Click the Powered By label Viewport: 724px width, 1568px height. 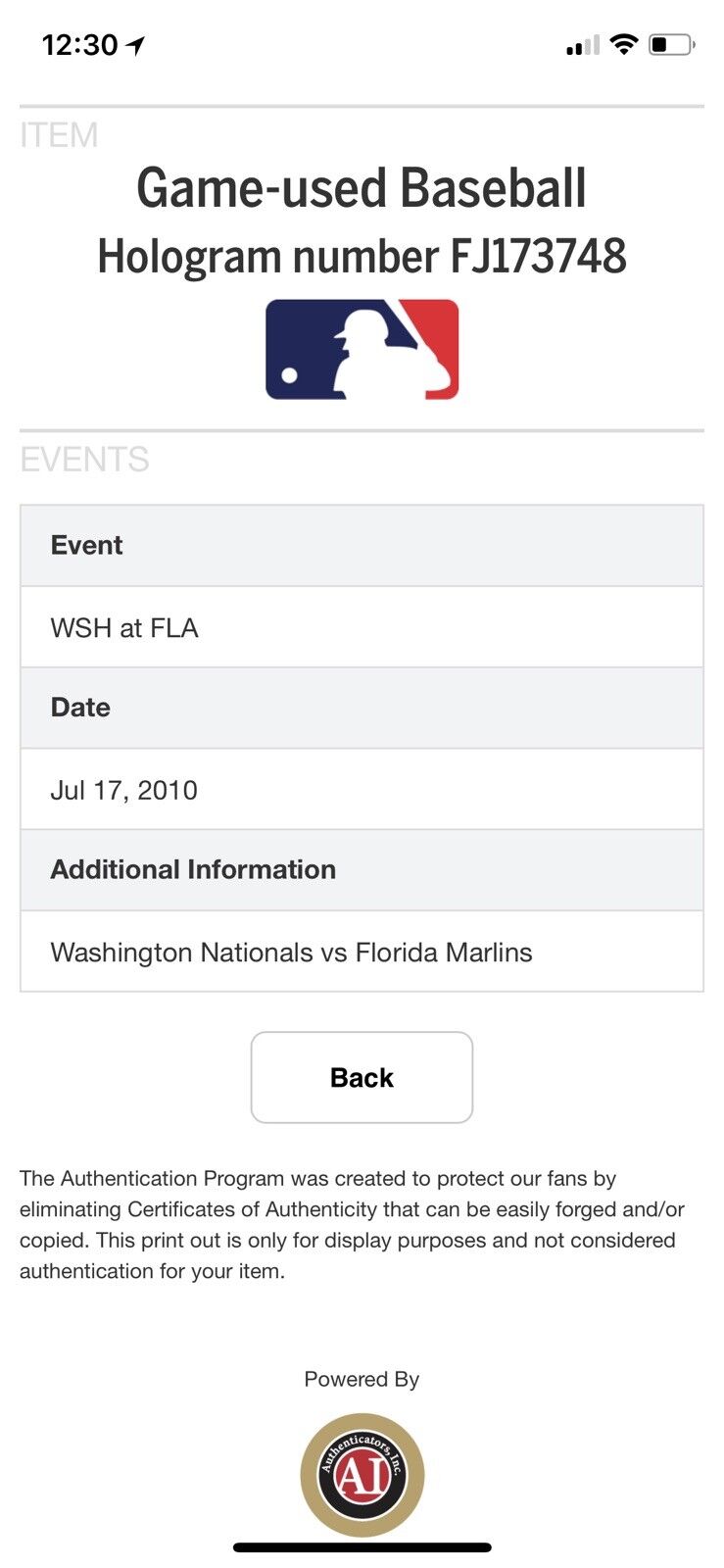click(362, 1378)
